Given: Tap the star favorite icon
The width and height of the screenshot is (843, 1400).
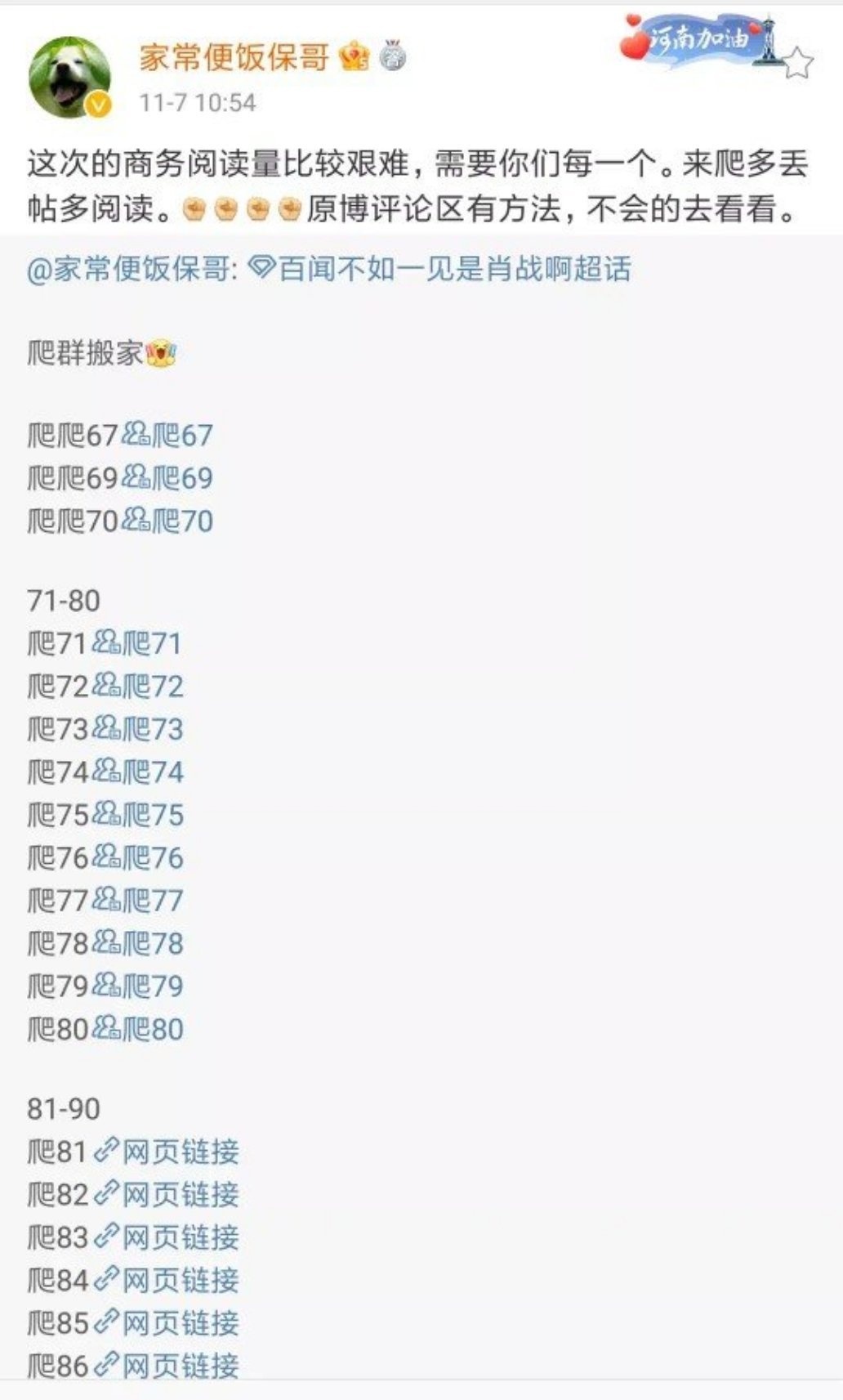Looking at the screenshot, I should [x=797, y=63].
